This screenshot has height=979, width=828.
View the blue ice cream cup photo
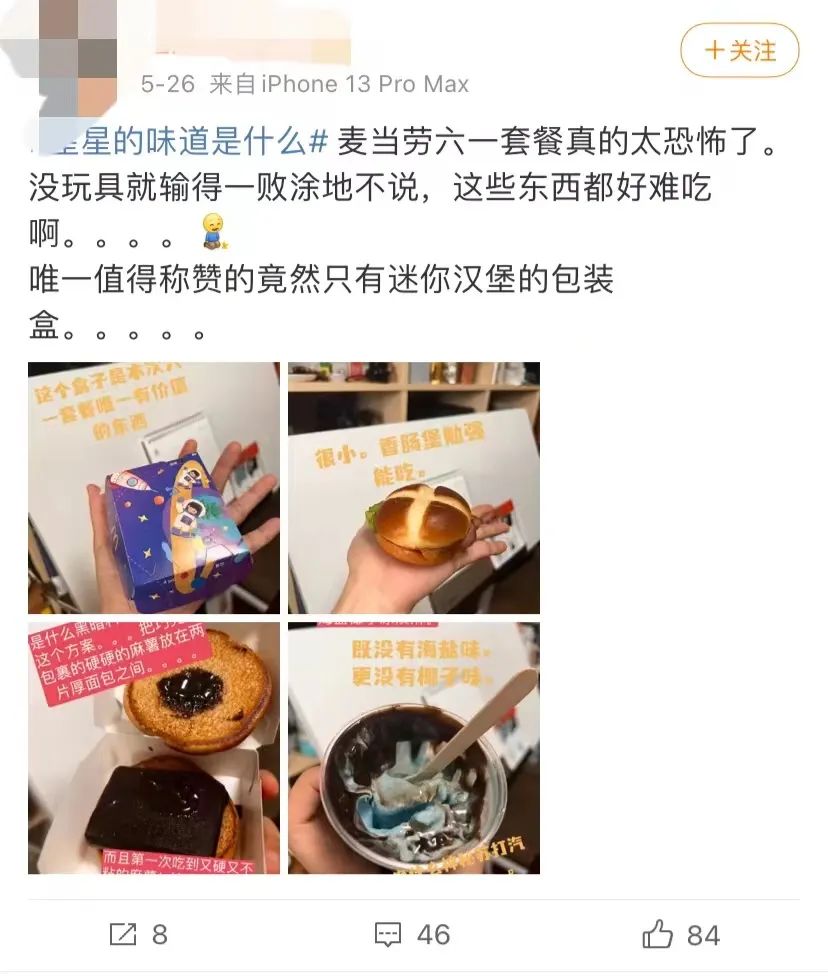tap(414, 748)
